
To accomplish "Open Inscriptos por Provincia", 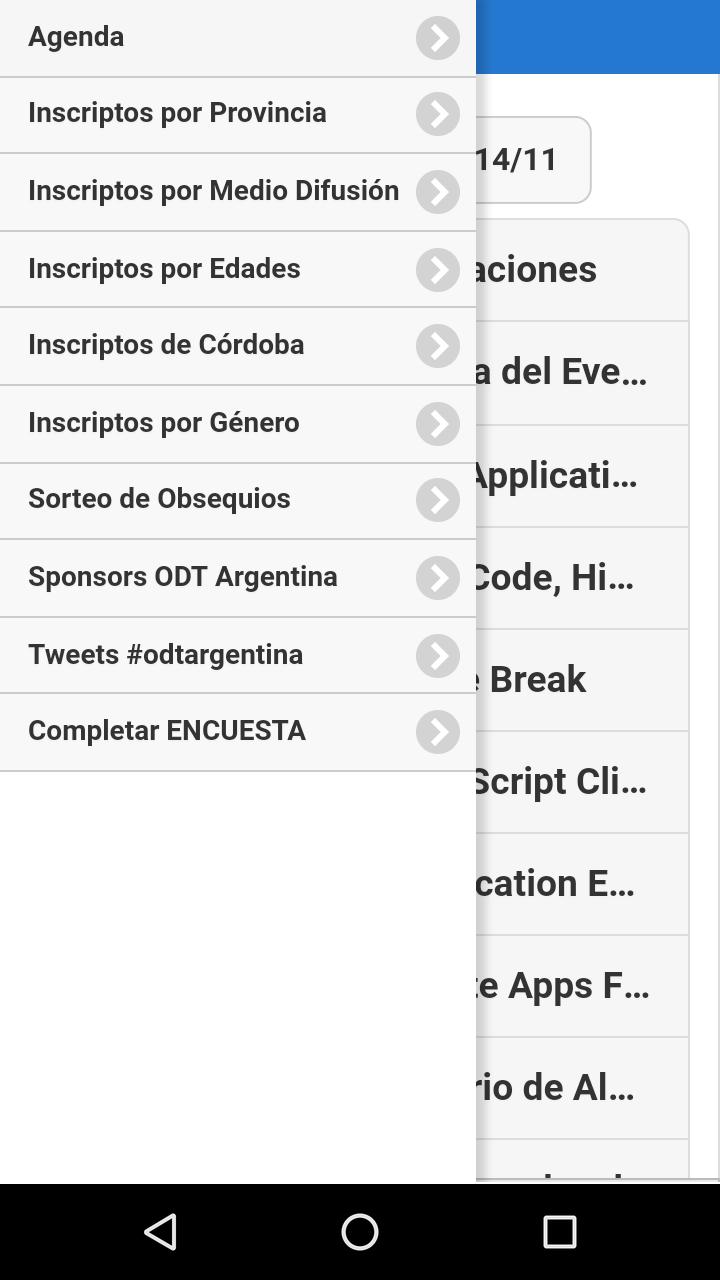I will click(237, 114).
